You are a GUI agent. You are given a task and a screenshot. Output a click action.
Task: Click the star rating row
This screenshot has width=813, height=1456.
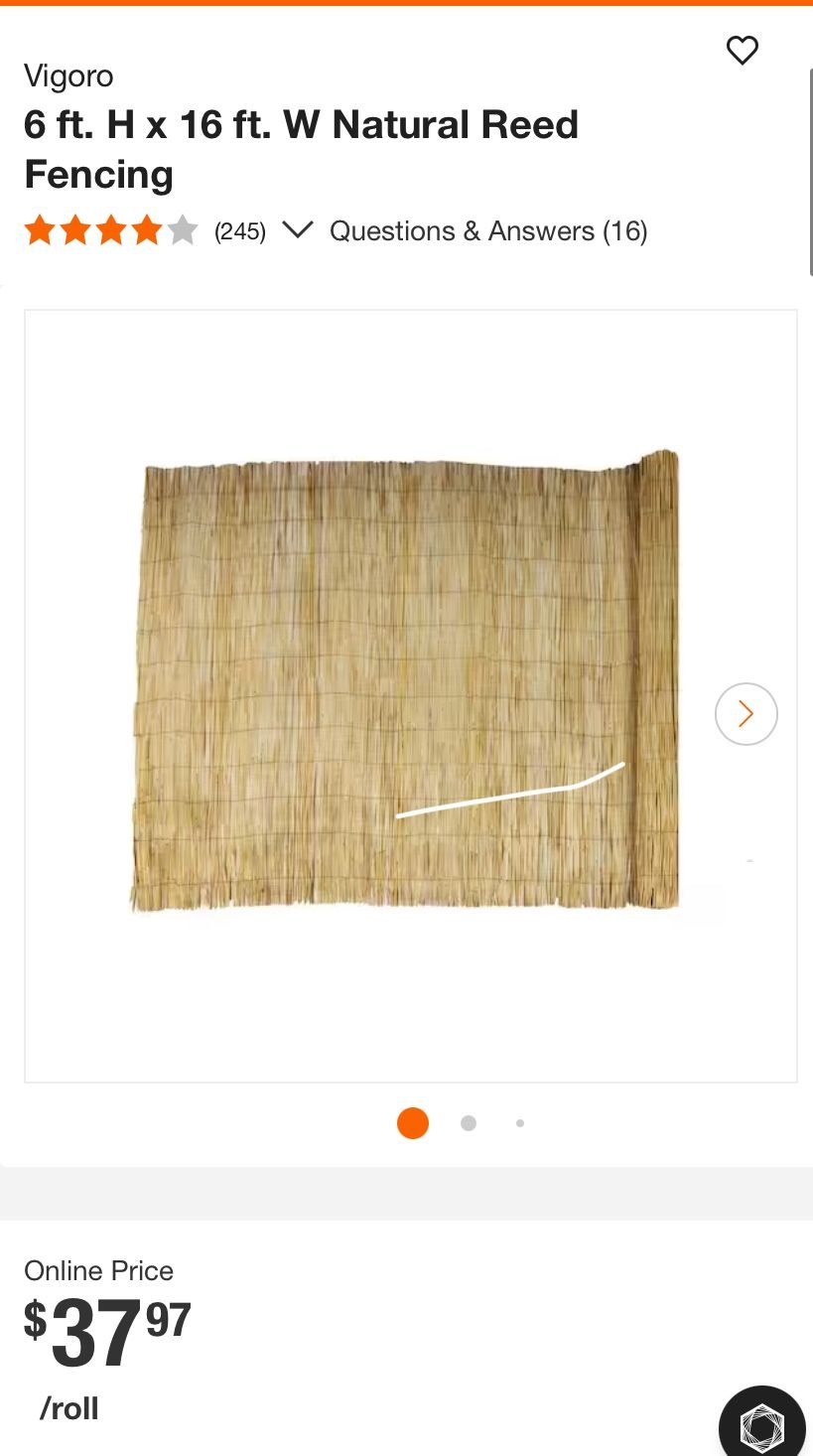pos(111,229)
